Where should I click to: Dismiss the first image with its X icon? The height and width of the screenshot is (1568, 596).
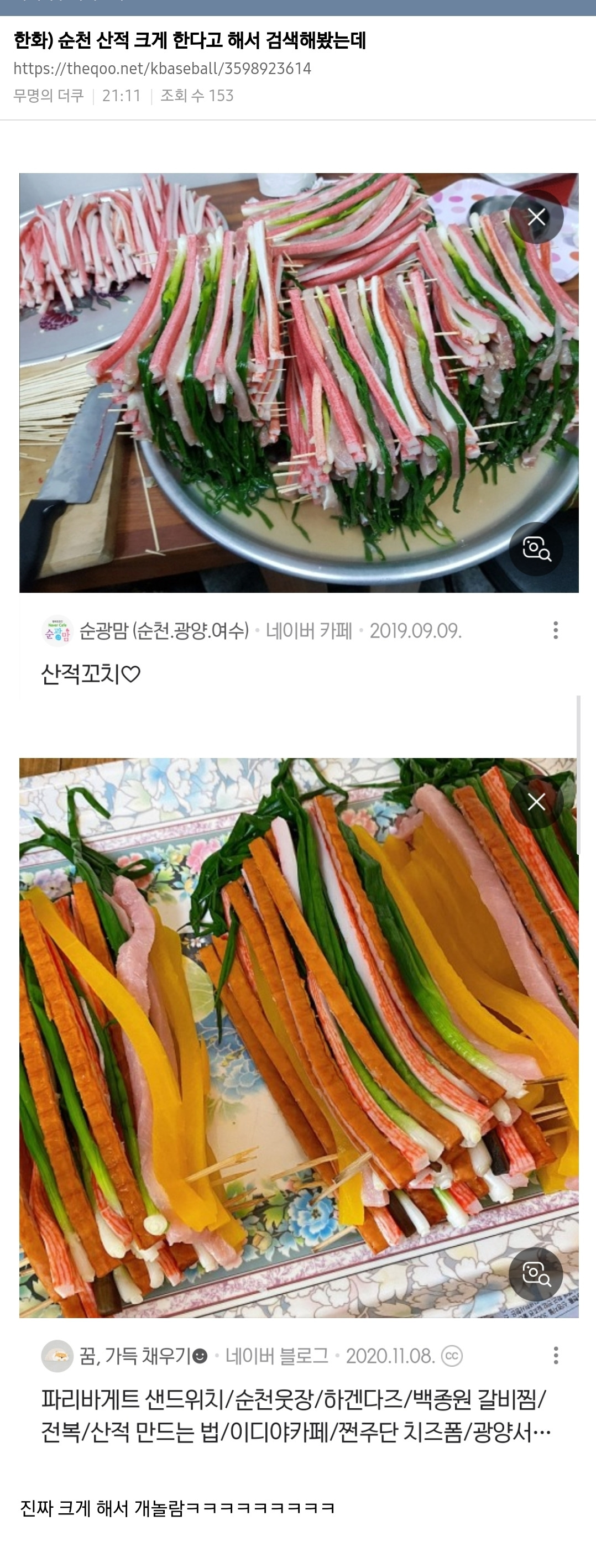[536, 217]
